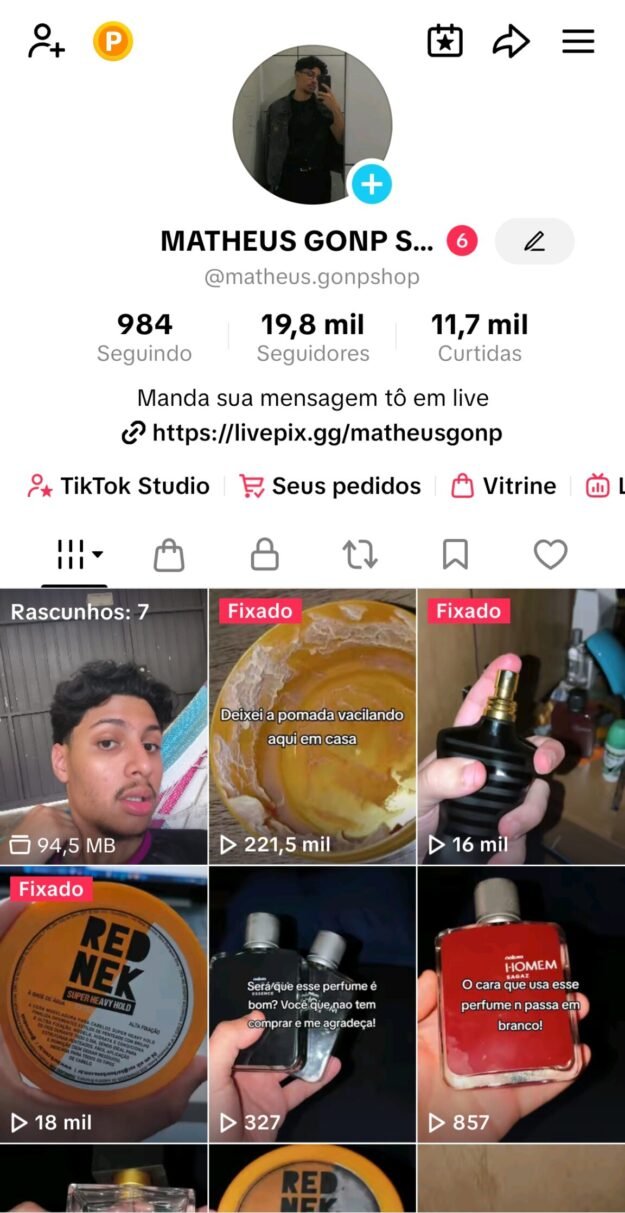This screenshot has height=1213, width=625.
Task: Switch to the shopping bag tab
Action: 169,554
